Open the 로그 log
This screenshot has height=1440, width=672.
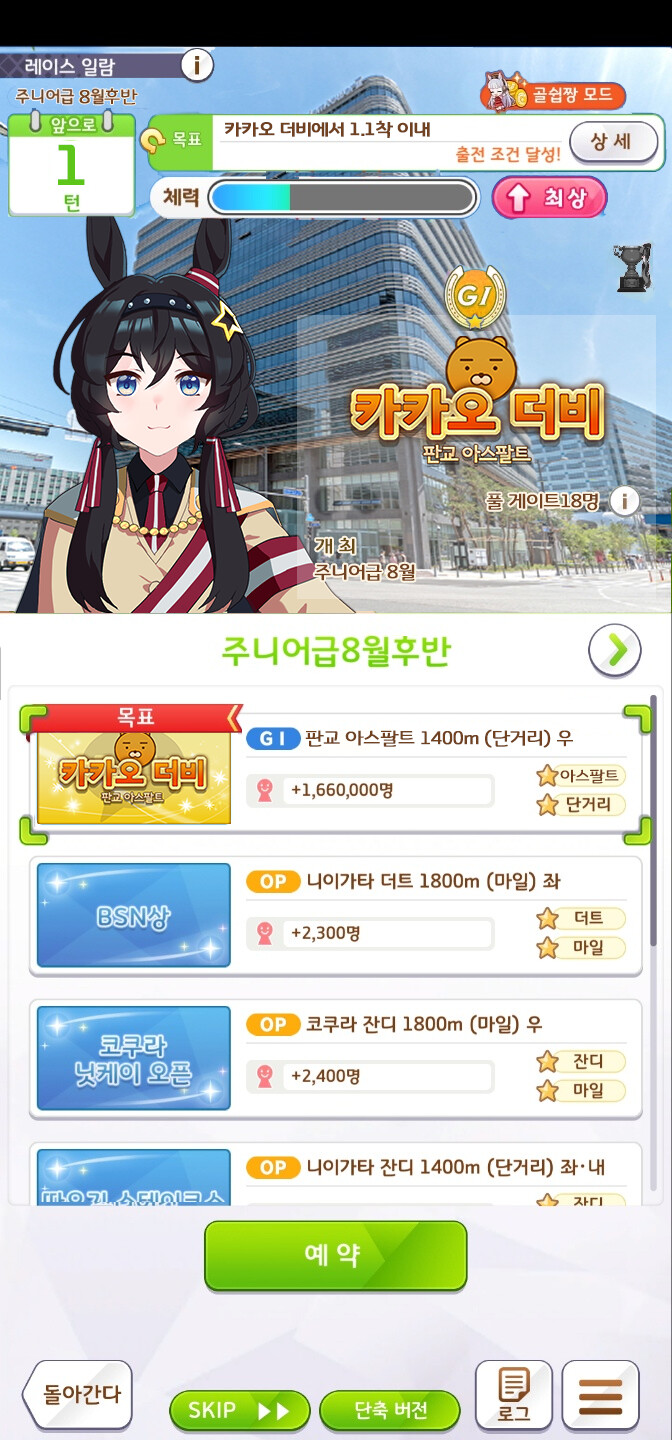click(x=513, y=1394)
